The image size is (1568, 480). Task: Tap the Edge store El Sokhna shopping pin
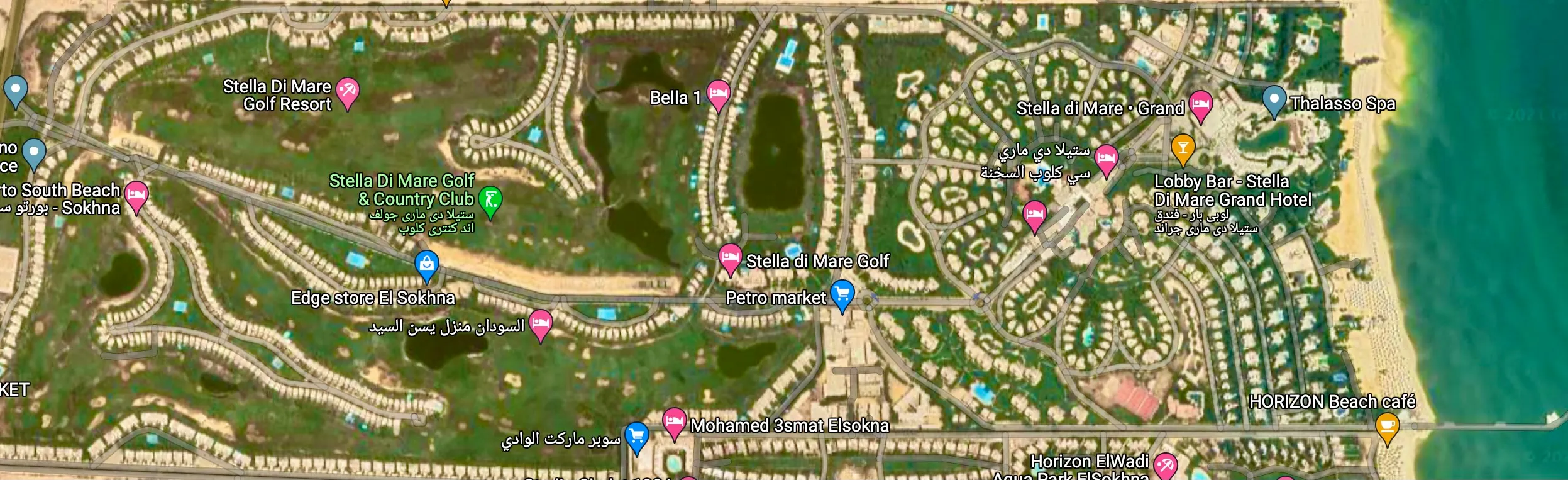click(x=427, y=264)
